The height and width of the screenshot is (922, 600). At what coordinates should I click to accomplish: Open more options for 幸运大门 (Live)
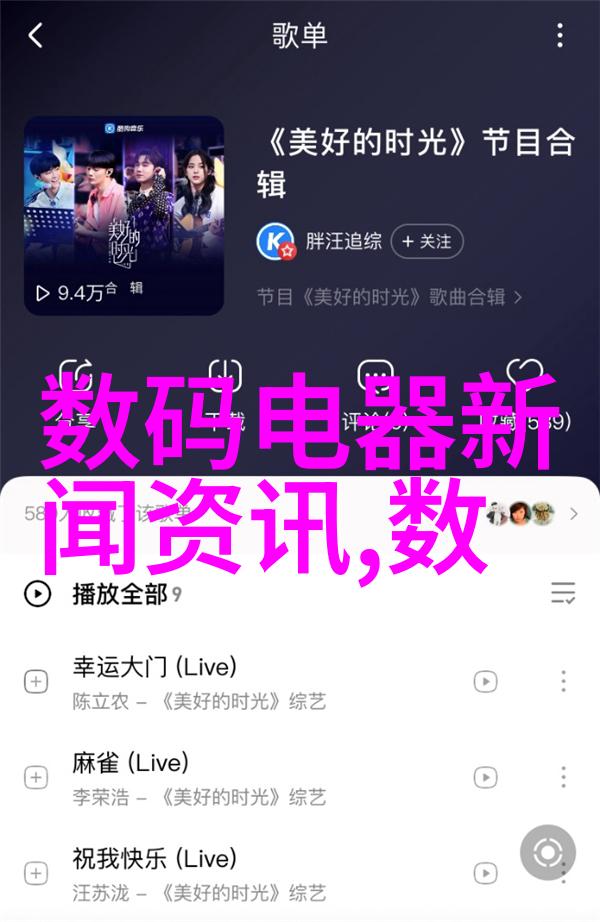click(x=563, y=681)
